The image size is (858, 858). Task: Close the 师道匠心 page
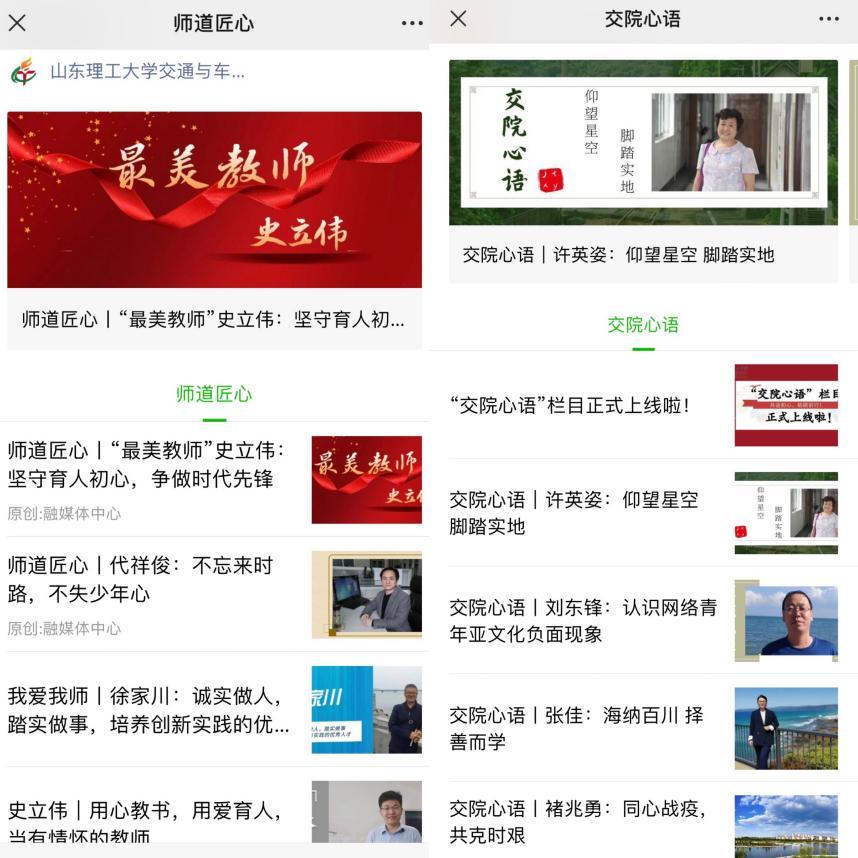tap(17, 23)
